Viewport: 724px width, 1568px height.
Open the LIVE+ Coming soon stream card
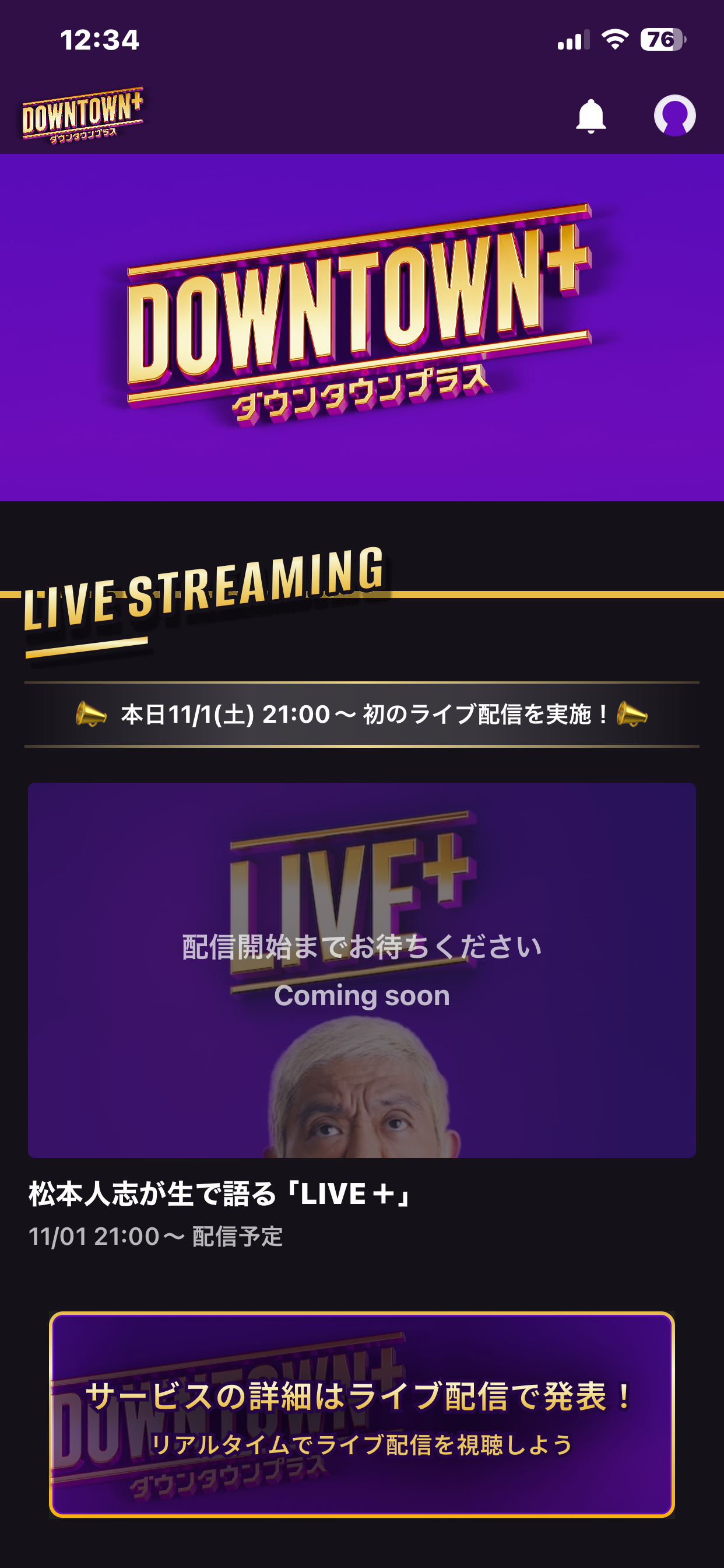tap(361, 970)
